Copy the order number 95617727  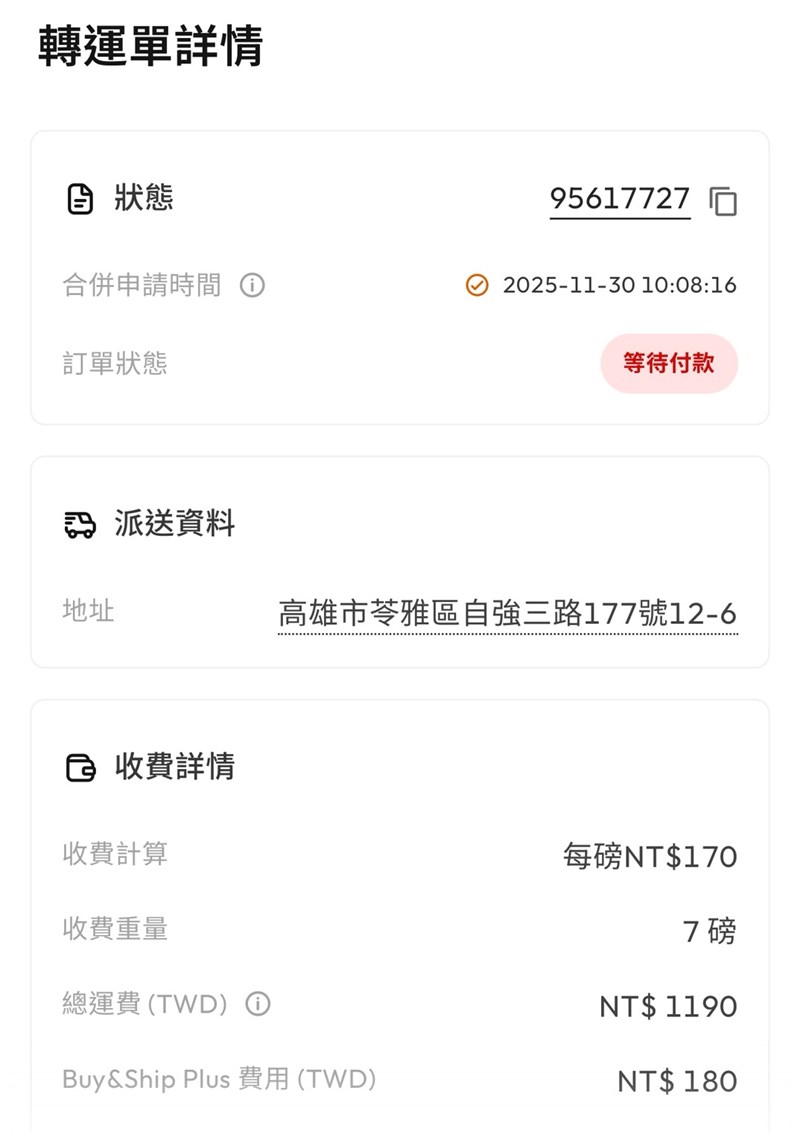tap(723, 201)
